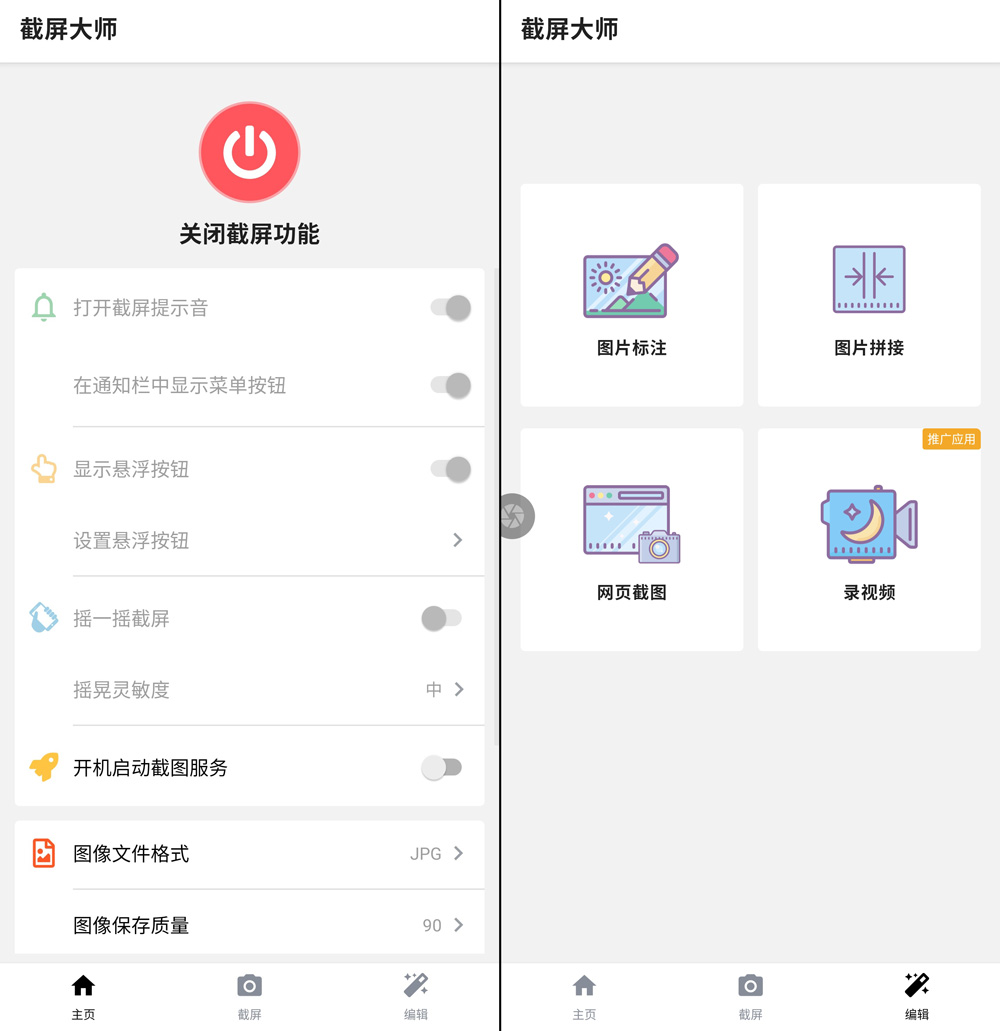
Task: Open the 网页截图 tool card
Action: click(631, 540)
